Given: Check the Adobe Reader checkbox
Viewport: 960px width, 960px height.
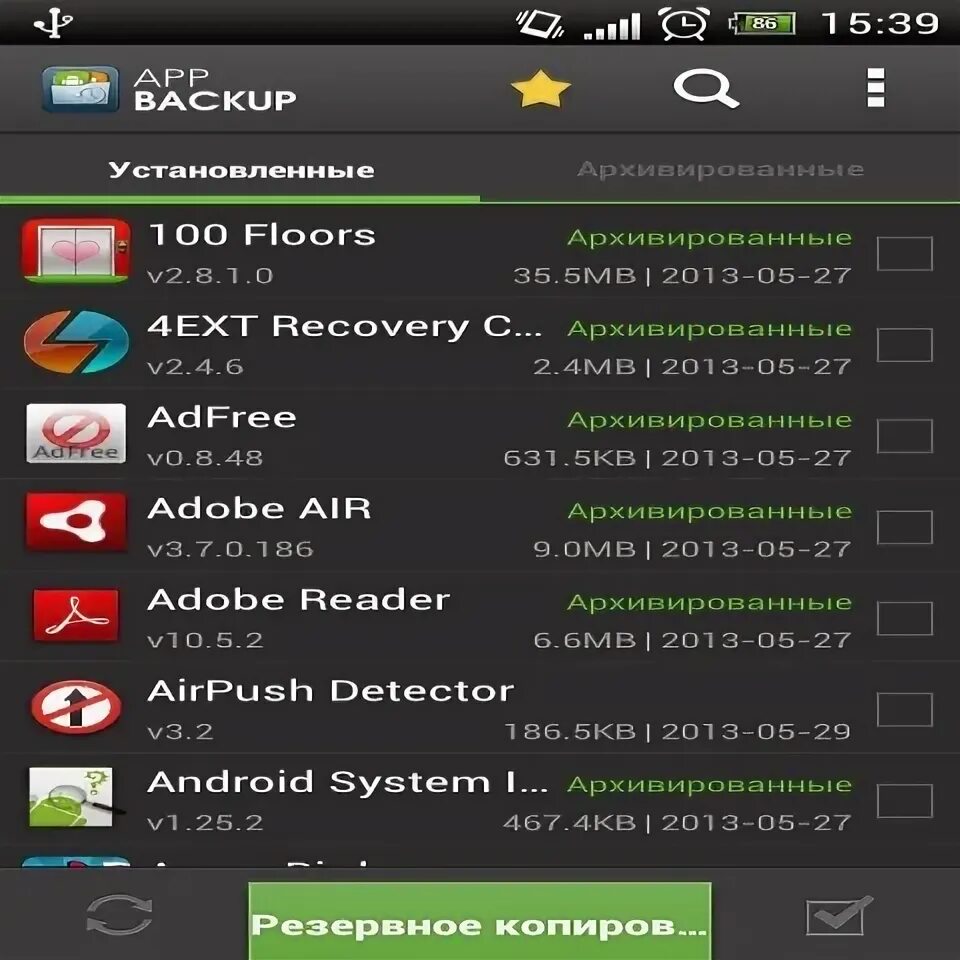Looking at the screenshot, I should point(904,618).
